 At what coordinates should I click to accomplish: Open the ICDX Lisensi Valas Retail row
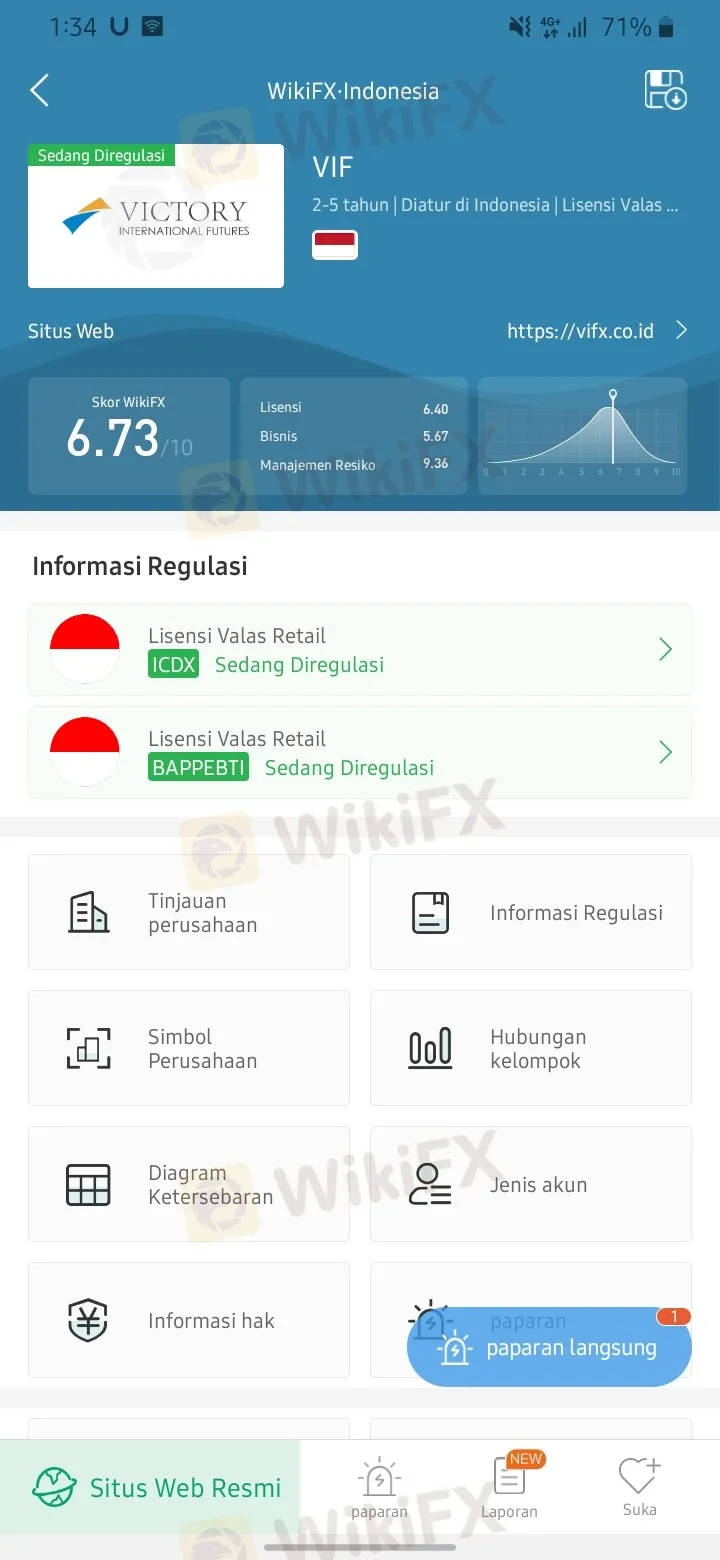(360, 650)
